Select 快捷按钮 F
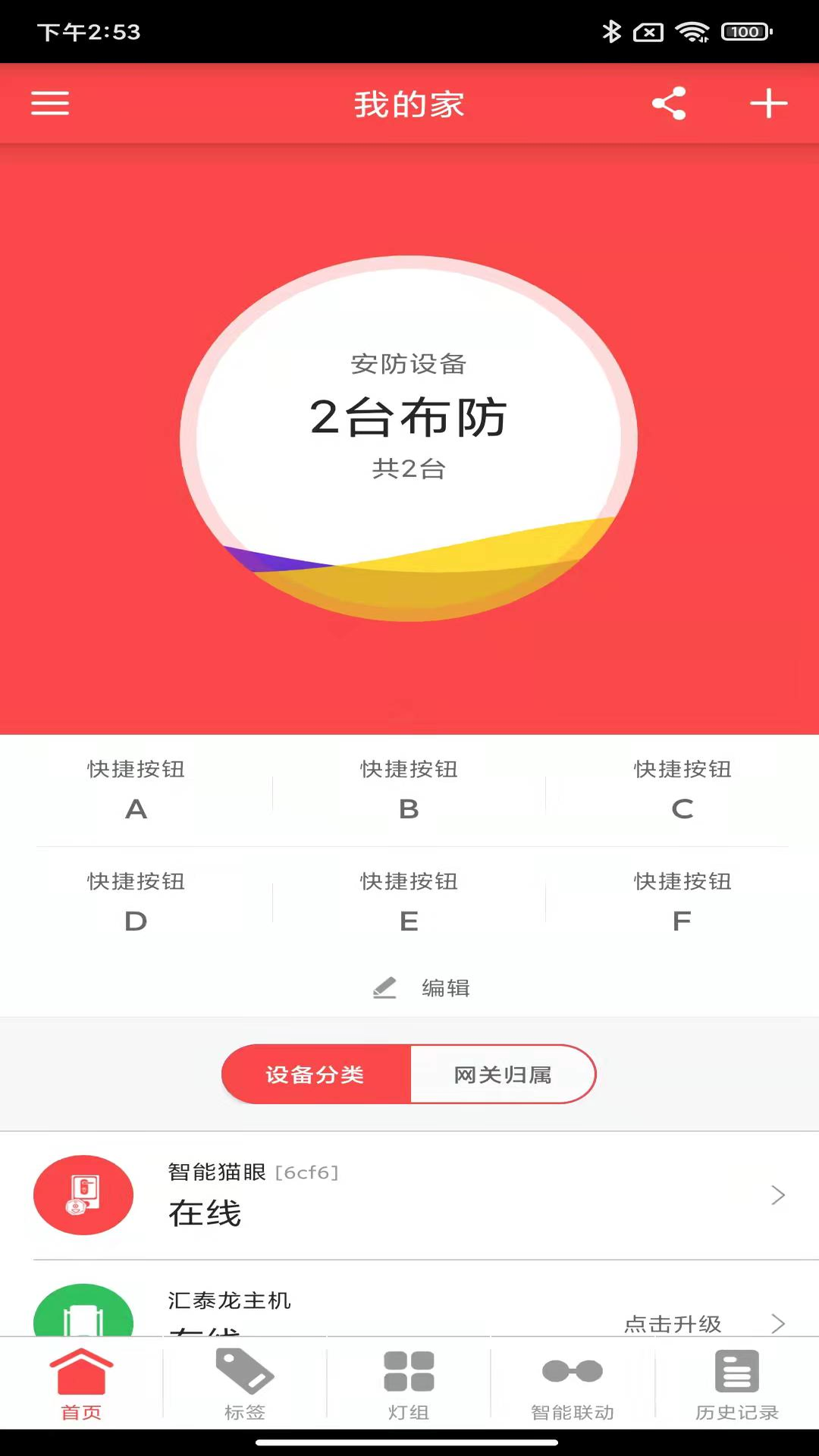This screenshot has width=819, height=1456. pos(682,902)
